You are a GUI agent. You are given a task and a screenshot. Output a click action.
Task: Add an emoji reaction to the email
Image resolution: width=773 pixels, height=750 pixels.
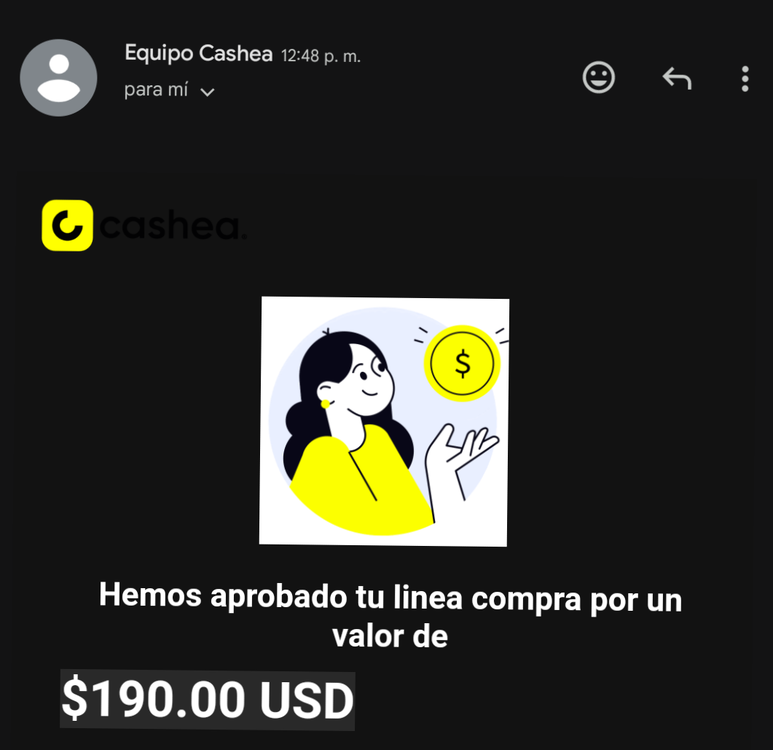pyautogui.click(x=598, y=78)
